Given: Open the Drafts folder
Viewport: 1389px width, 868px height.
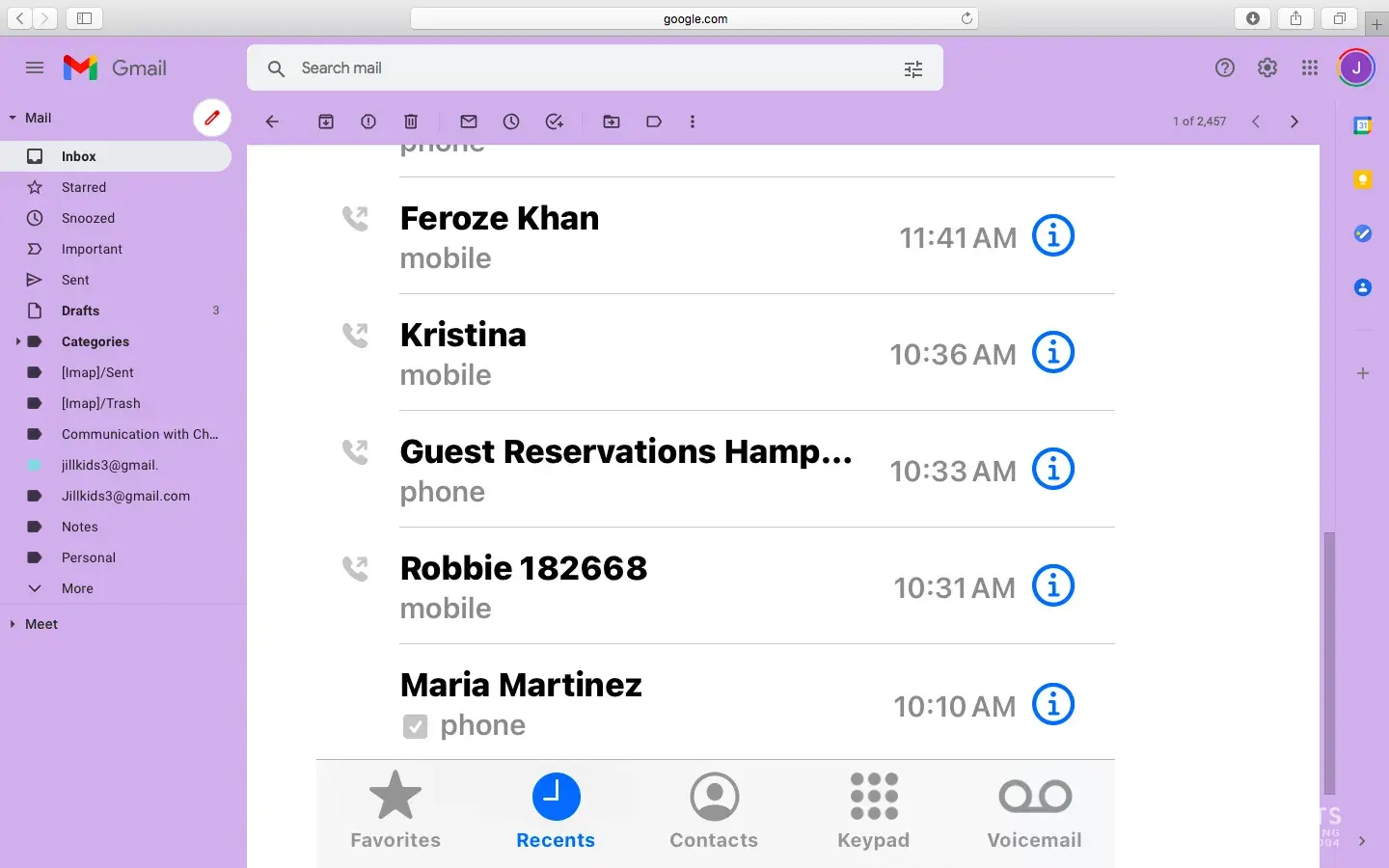Looking at the screenshot, I should [x=80, y=311].
